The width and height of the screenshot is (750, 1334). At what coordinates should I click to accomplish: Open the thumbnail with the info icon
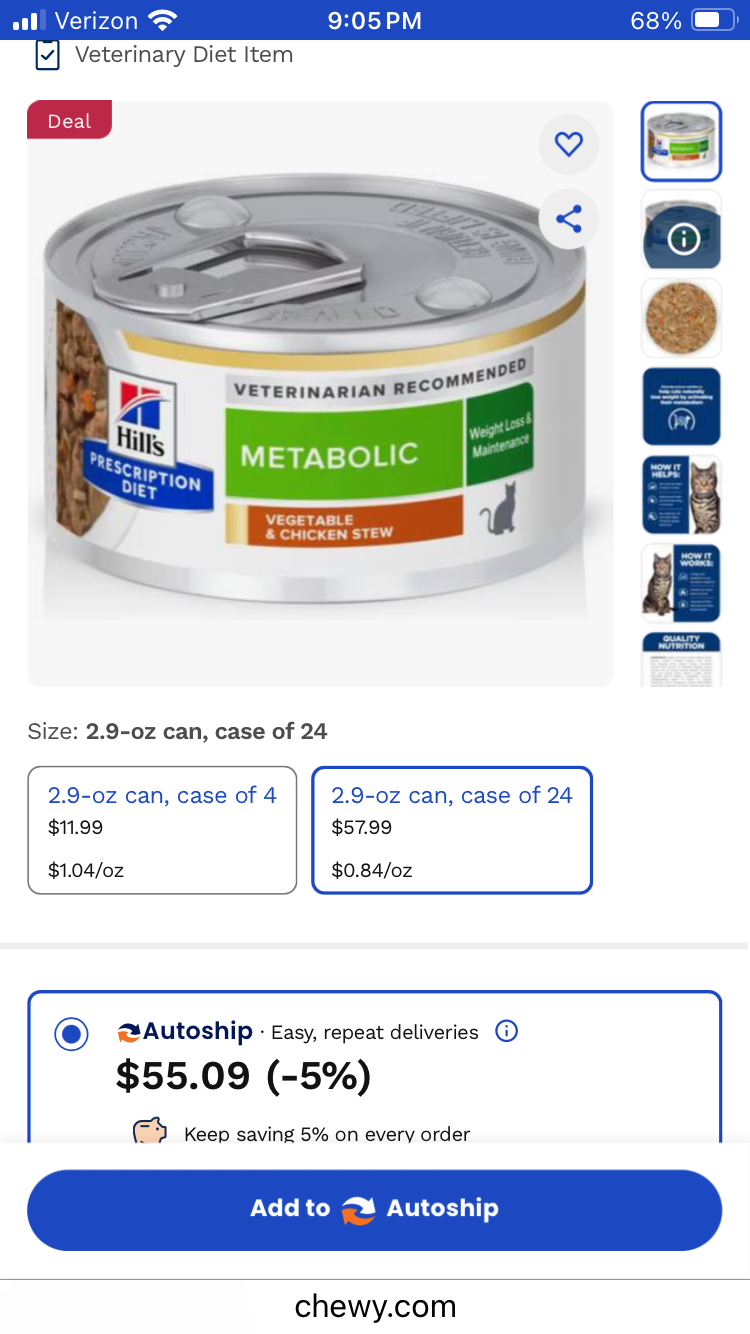[681, 230]
